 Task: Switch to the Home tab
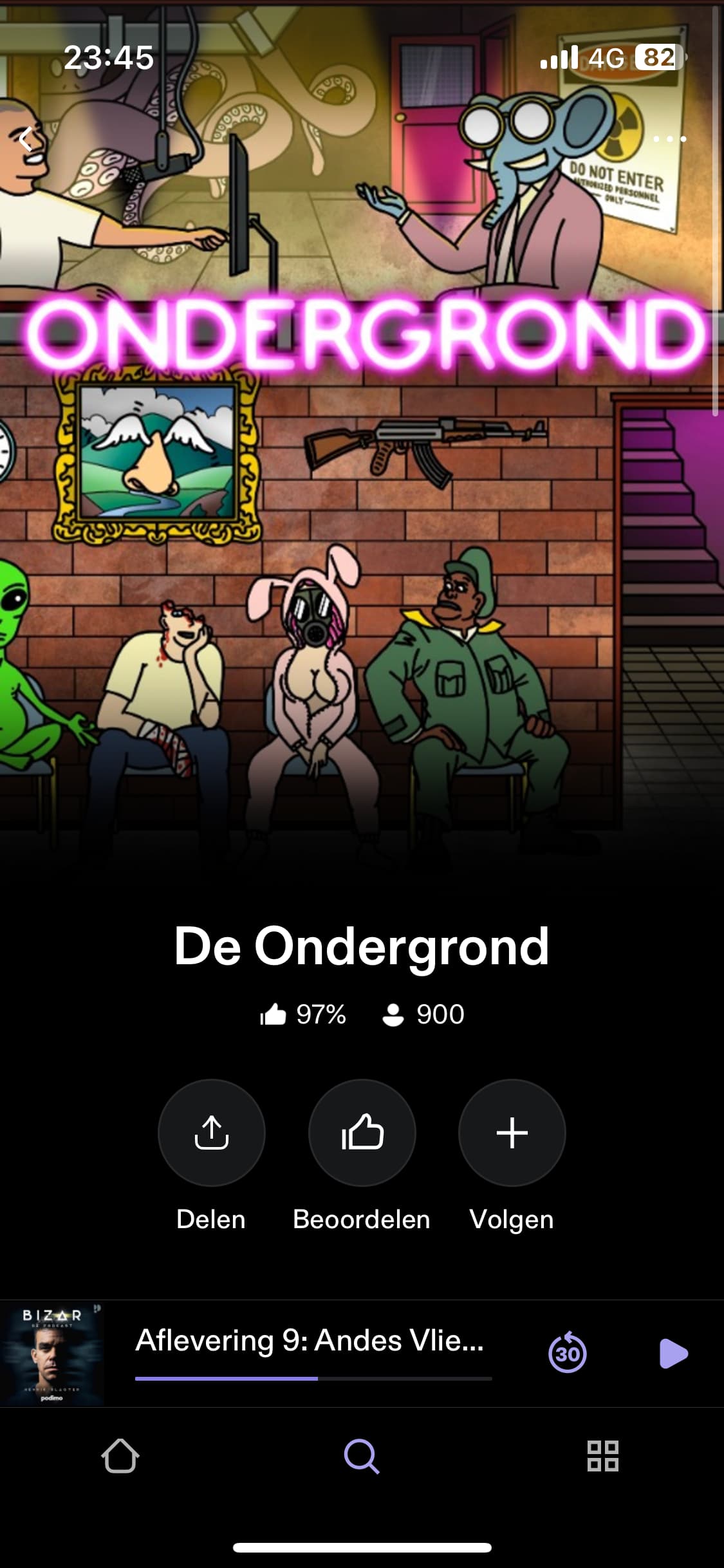click(120, 1456)
